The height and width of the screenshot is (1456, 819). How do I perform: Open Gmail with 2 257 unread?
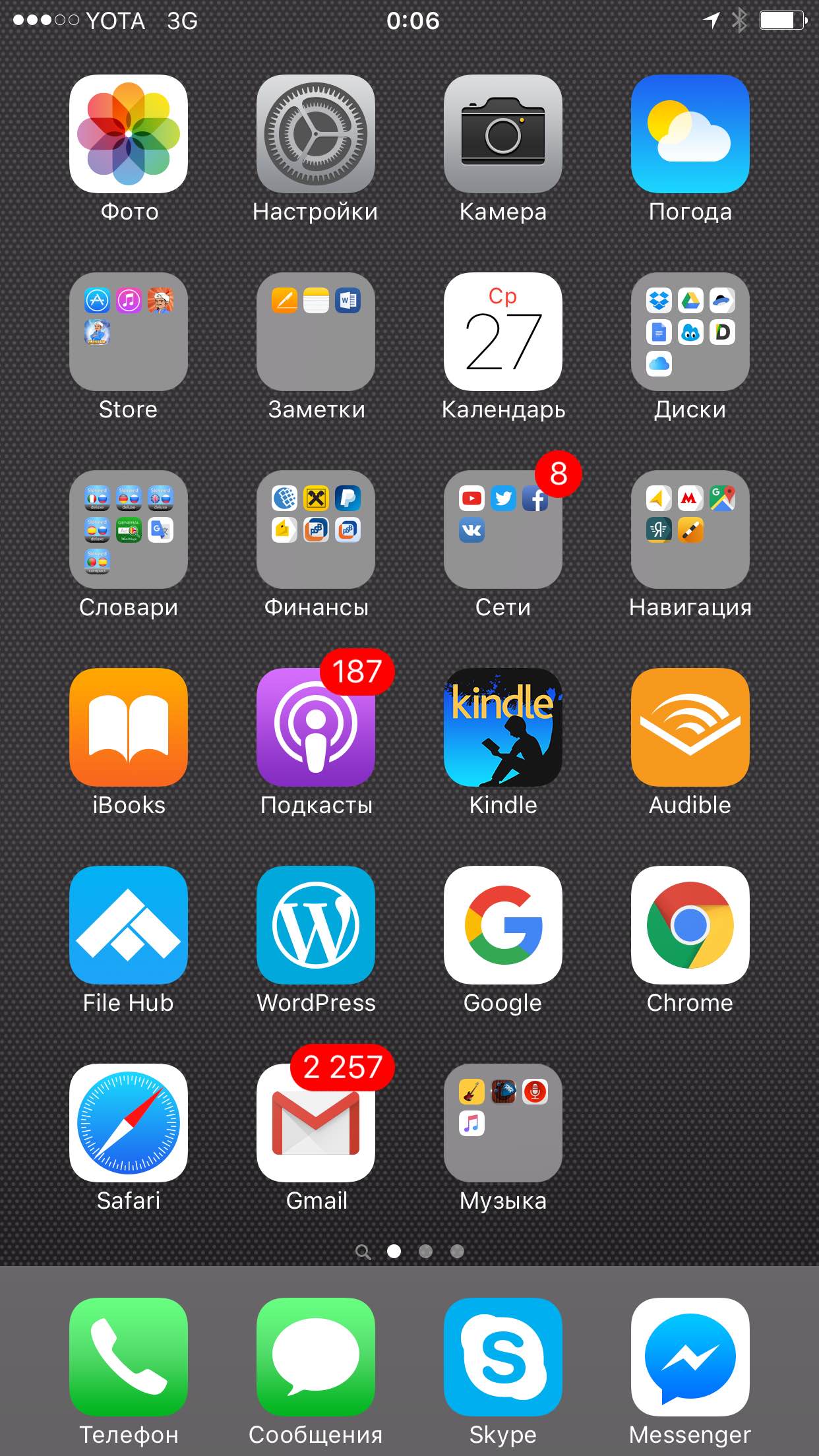(x=316, y=1123)
